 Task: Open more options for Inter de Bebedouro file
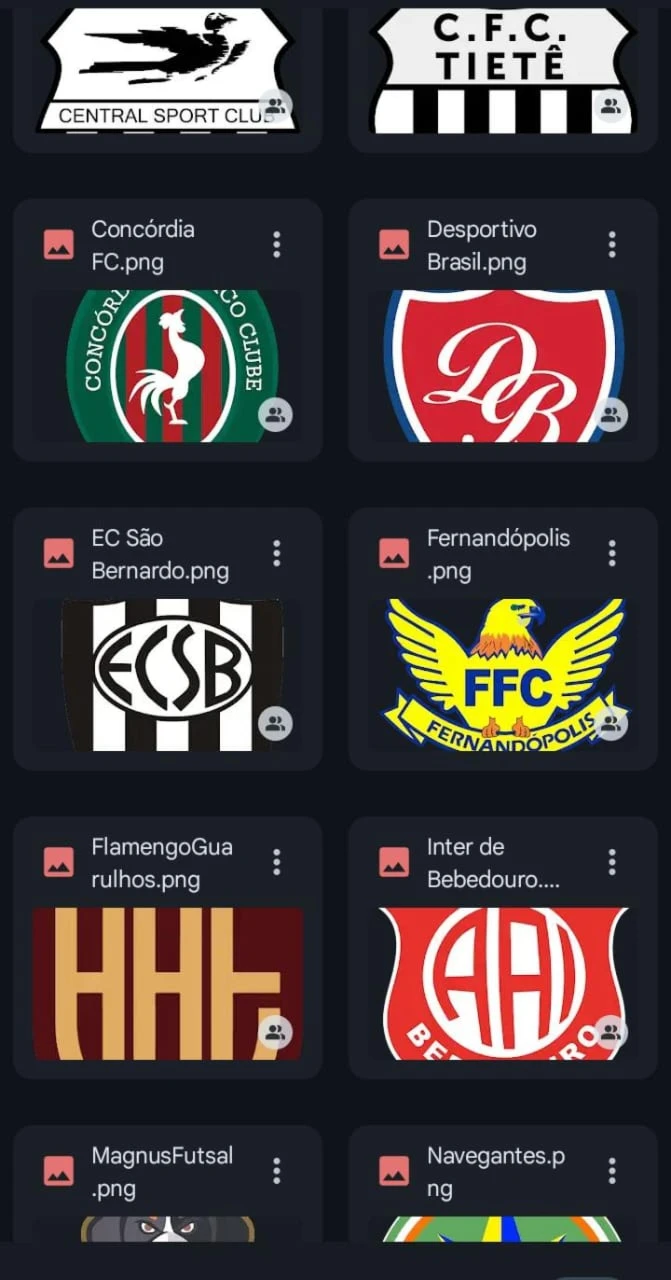point(612,862)
